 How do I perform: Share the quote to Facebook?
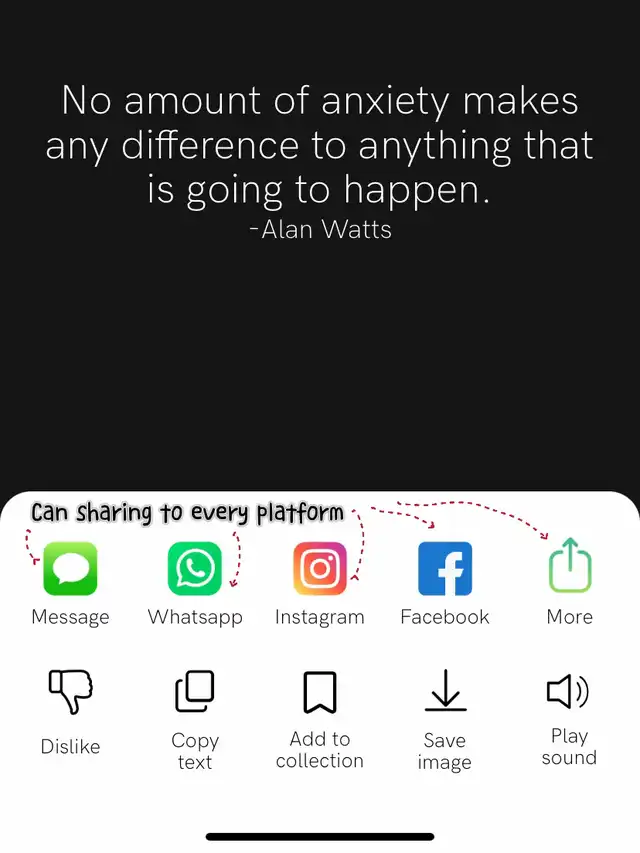tap(445, 569)
